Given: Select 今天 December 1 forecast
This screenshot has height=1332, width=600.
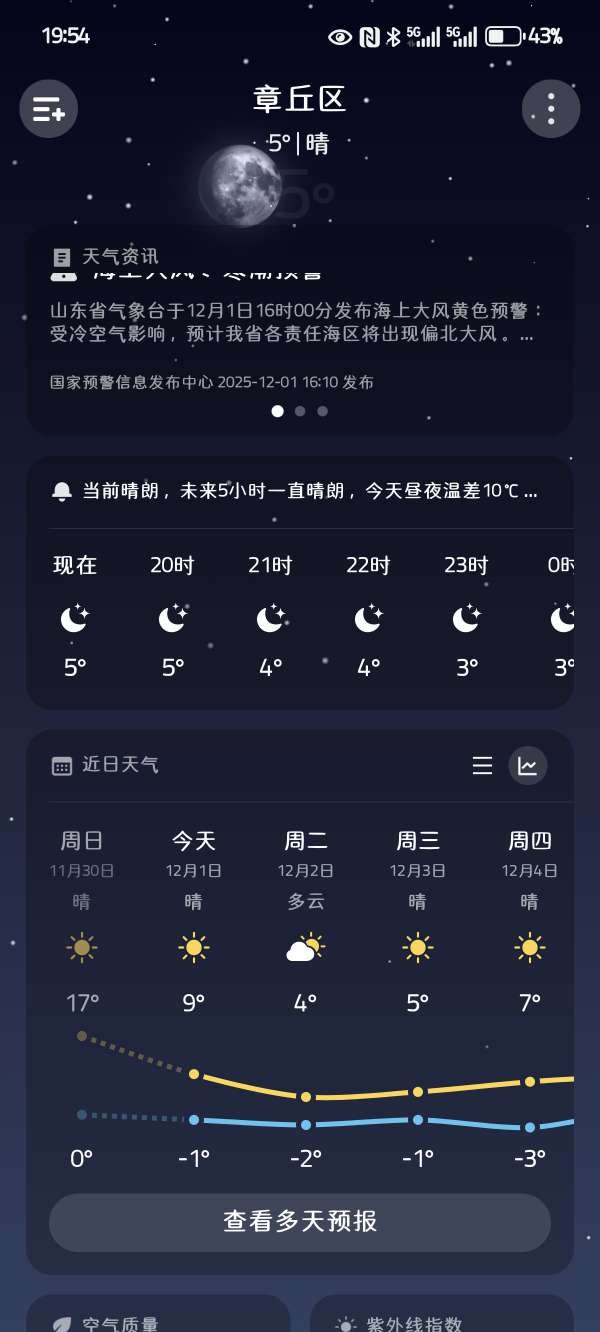Looking at the screenshot, I should tap(194, 920).
